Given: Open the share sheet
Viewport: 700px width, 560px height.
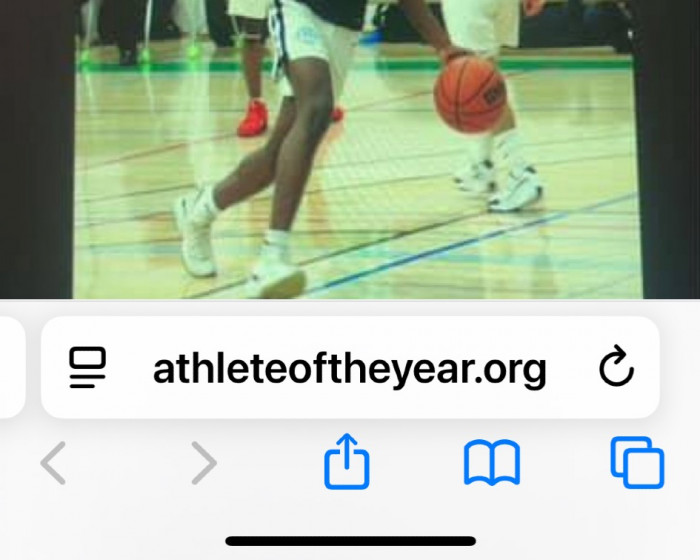Looking at the screenshot, I should [347, 461].
